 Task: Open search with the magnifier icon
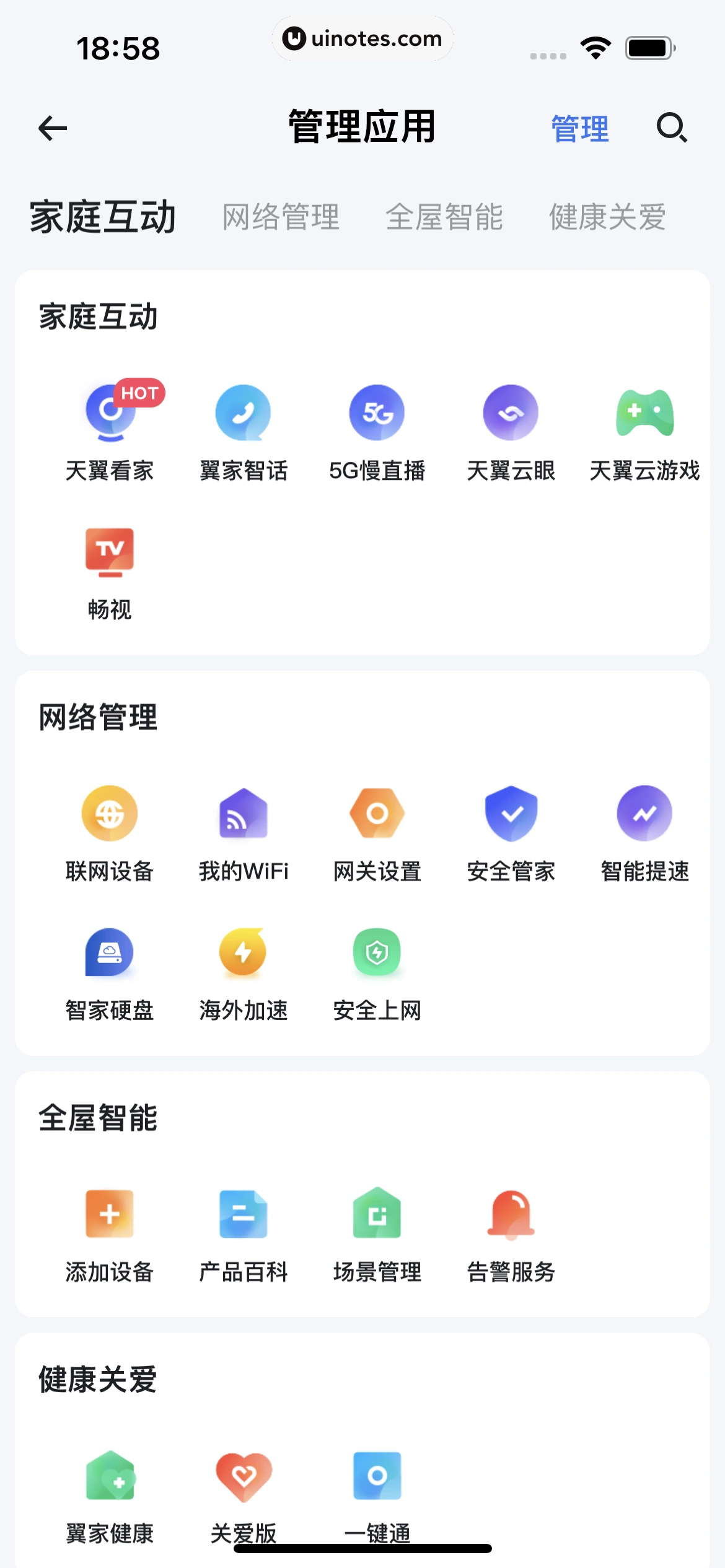point(672,128)
